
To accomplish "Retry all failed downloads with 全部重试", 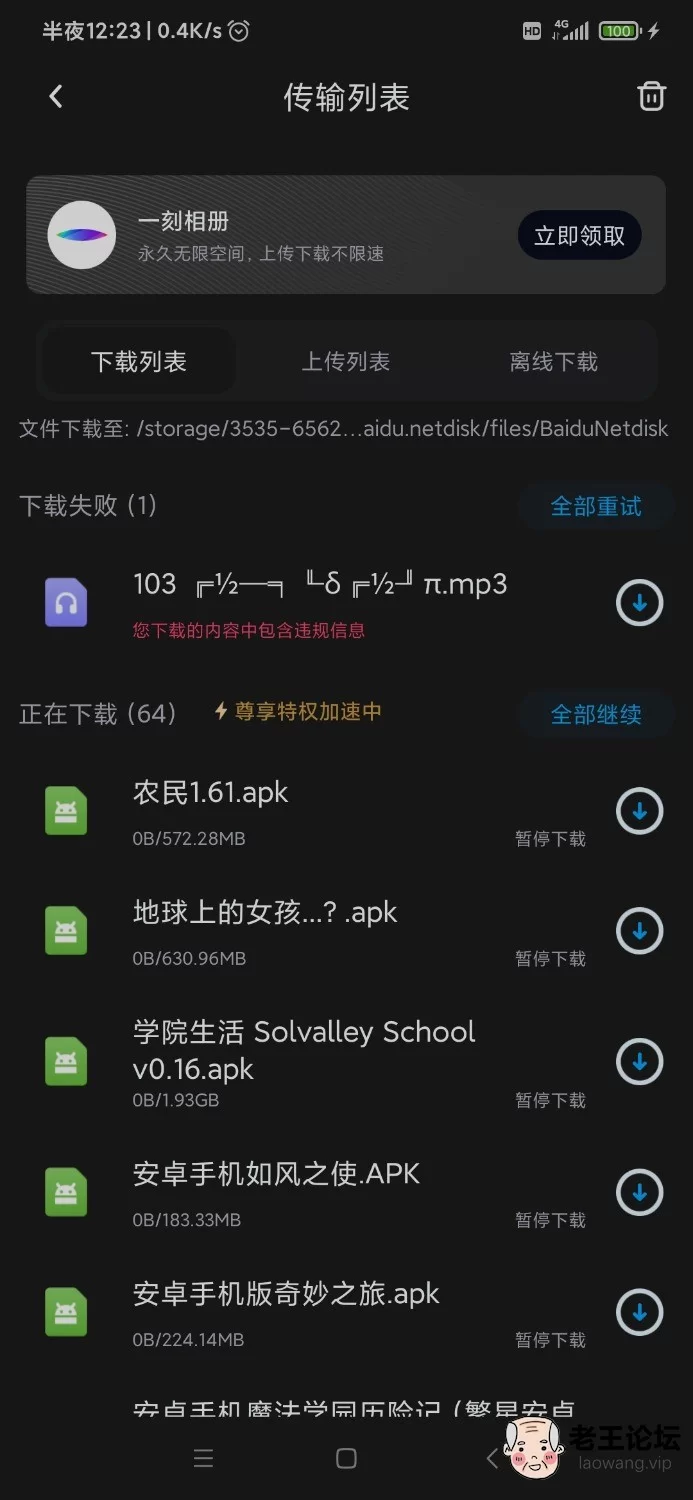I will click(x=596, y=507).
